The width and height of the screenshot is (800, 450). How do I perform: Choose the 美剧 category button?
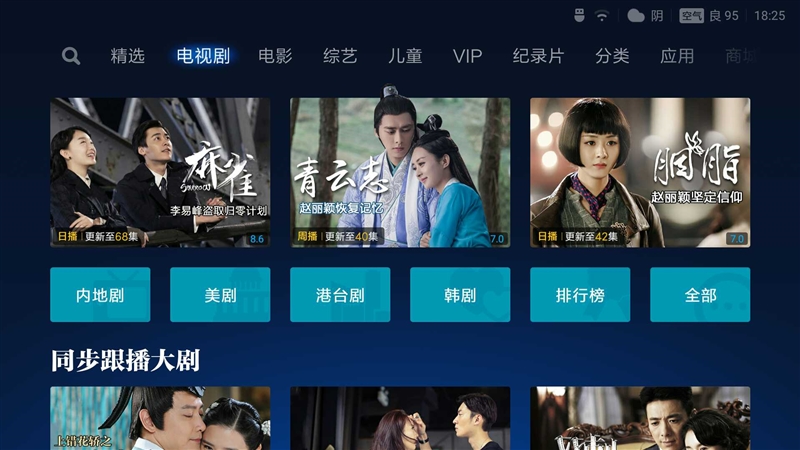click(220, 295)
